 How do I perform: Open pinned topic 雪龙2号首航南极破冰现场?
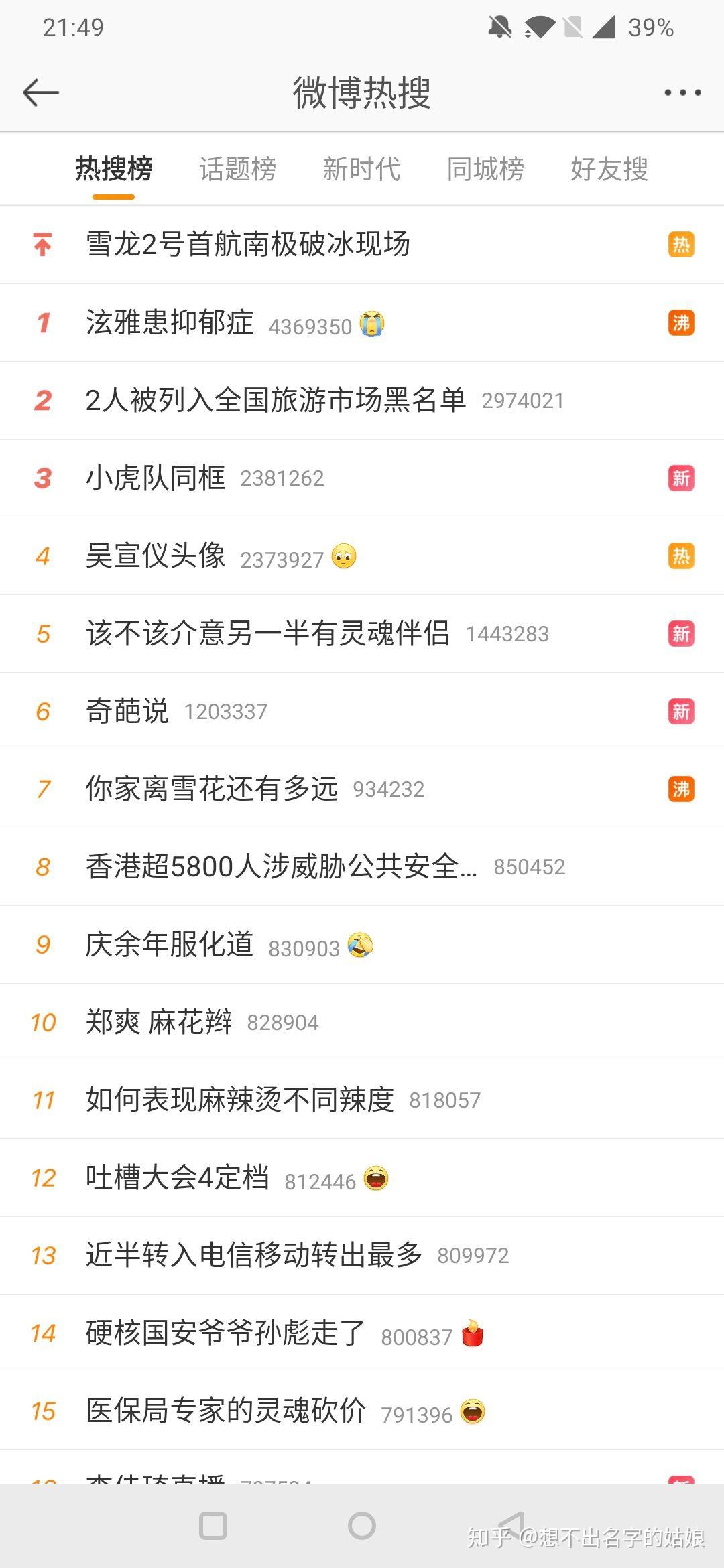(248, 244)
